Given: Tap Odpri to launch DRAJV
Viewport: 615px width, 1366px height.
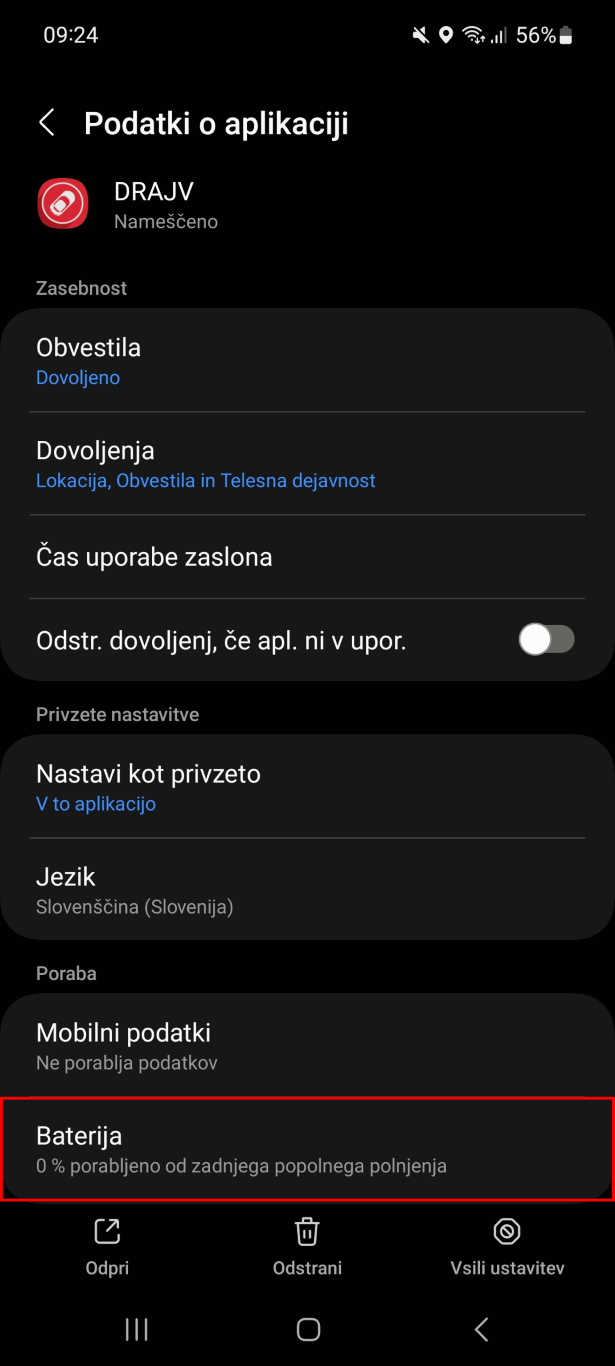Looking at the screenshot, I should point(107,1246).
